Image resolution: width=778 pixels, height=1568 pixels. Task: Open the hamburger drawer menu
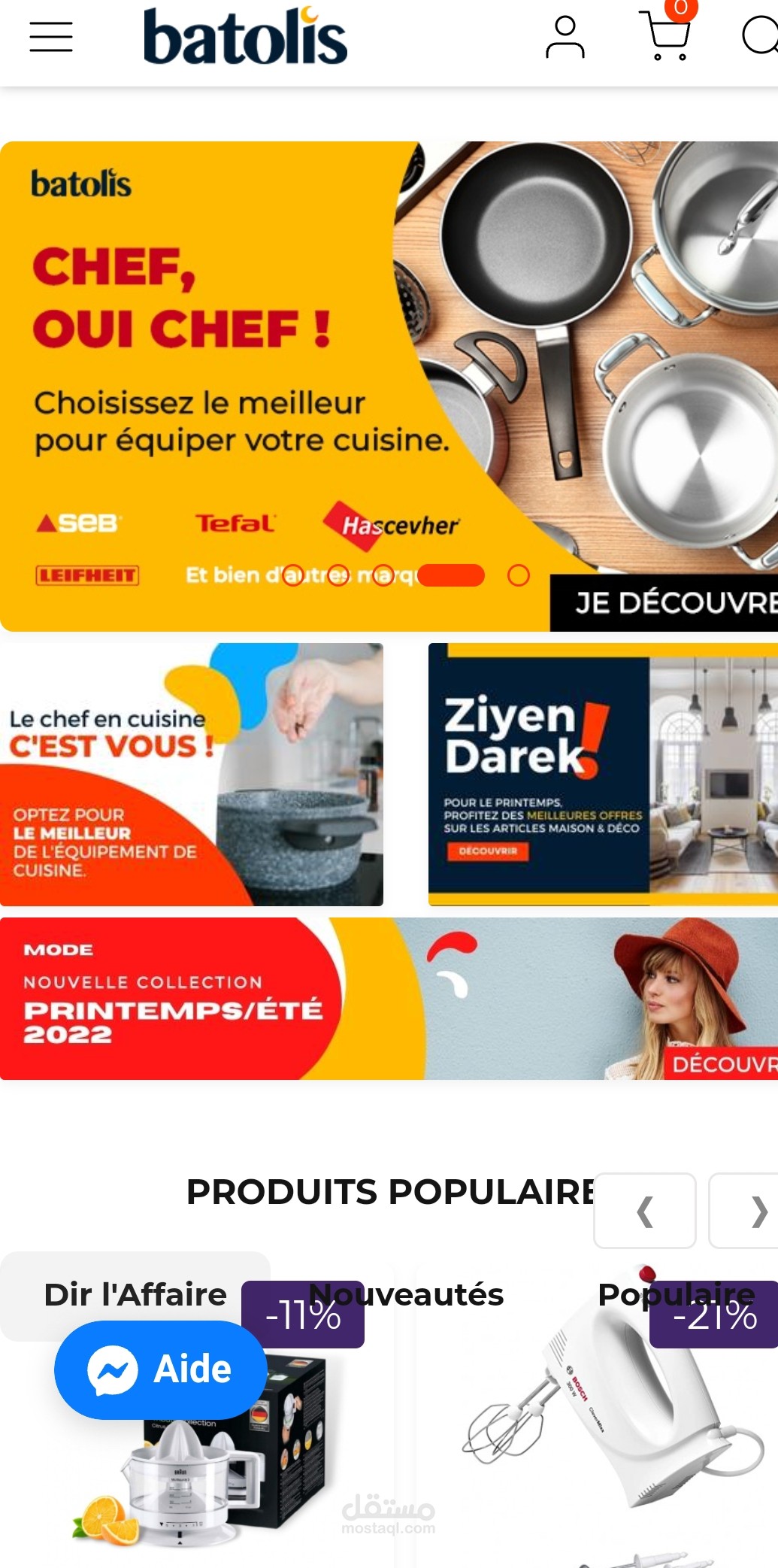[51, 37]
